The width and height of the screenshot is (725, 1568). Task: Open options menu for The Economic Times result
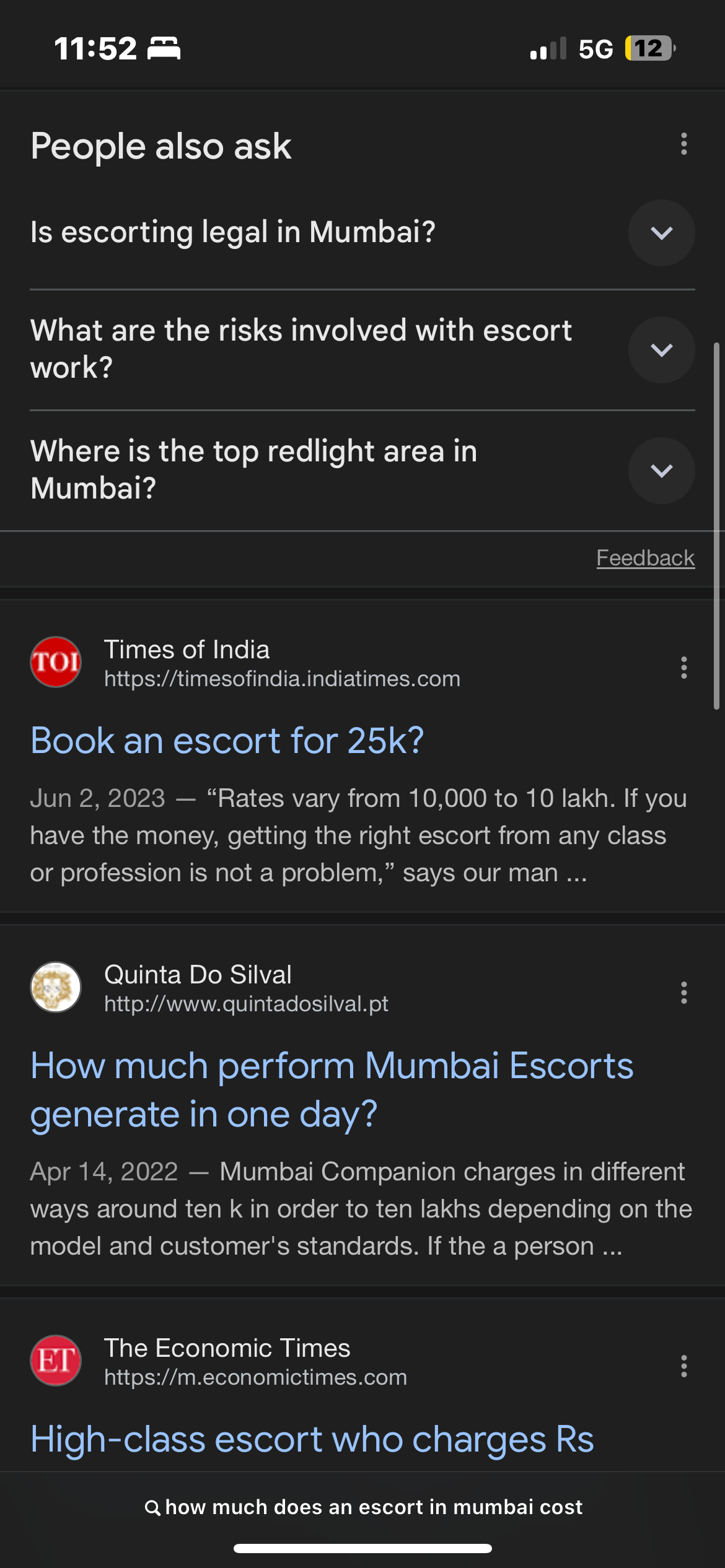[x=683, y=1366]
